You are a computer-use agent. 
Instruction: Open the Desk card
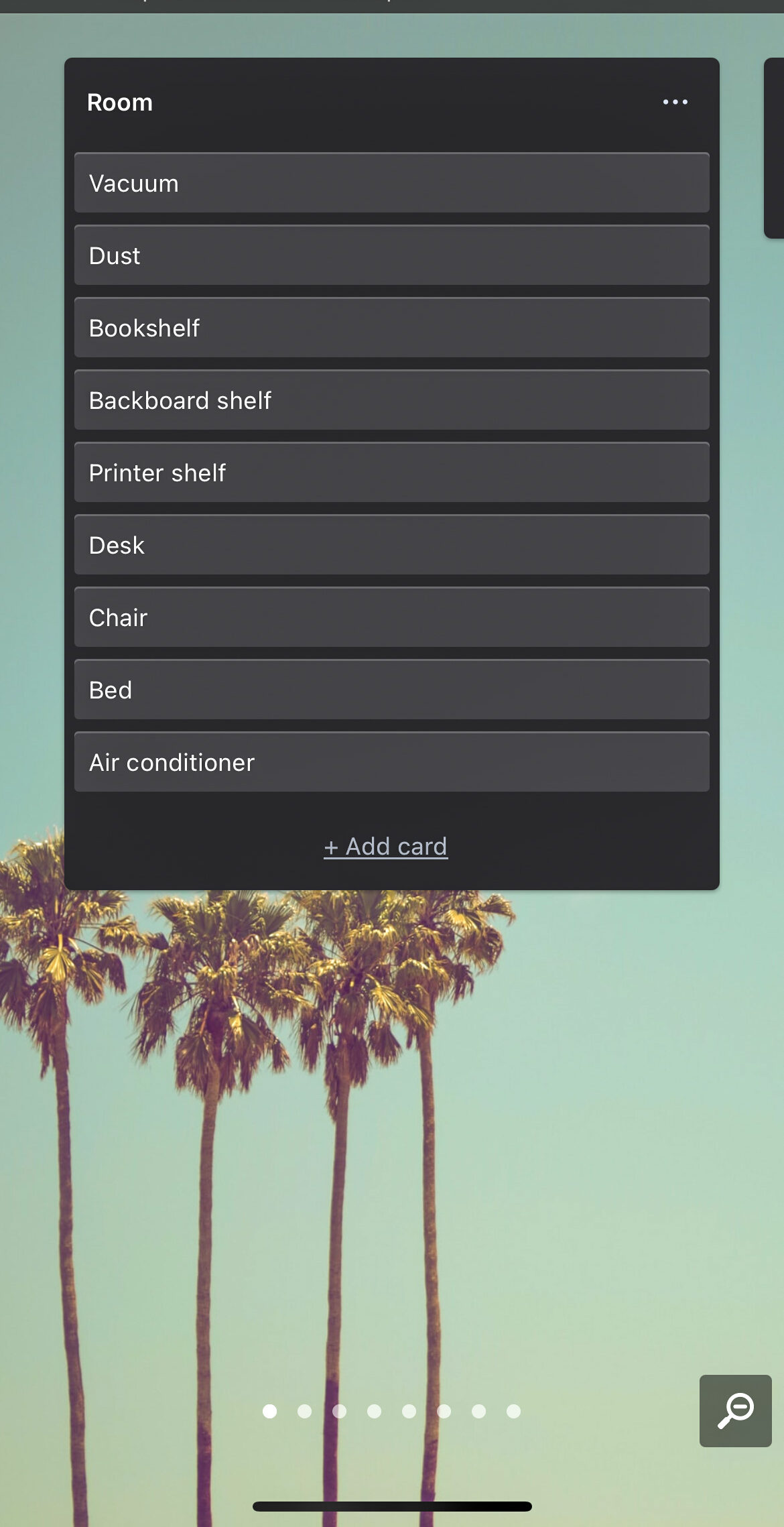pyautogui.click(x=391, y=545)
